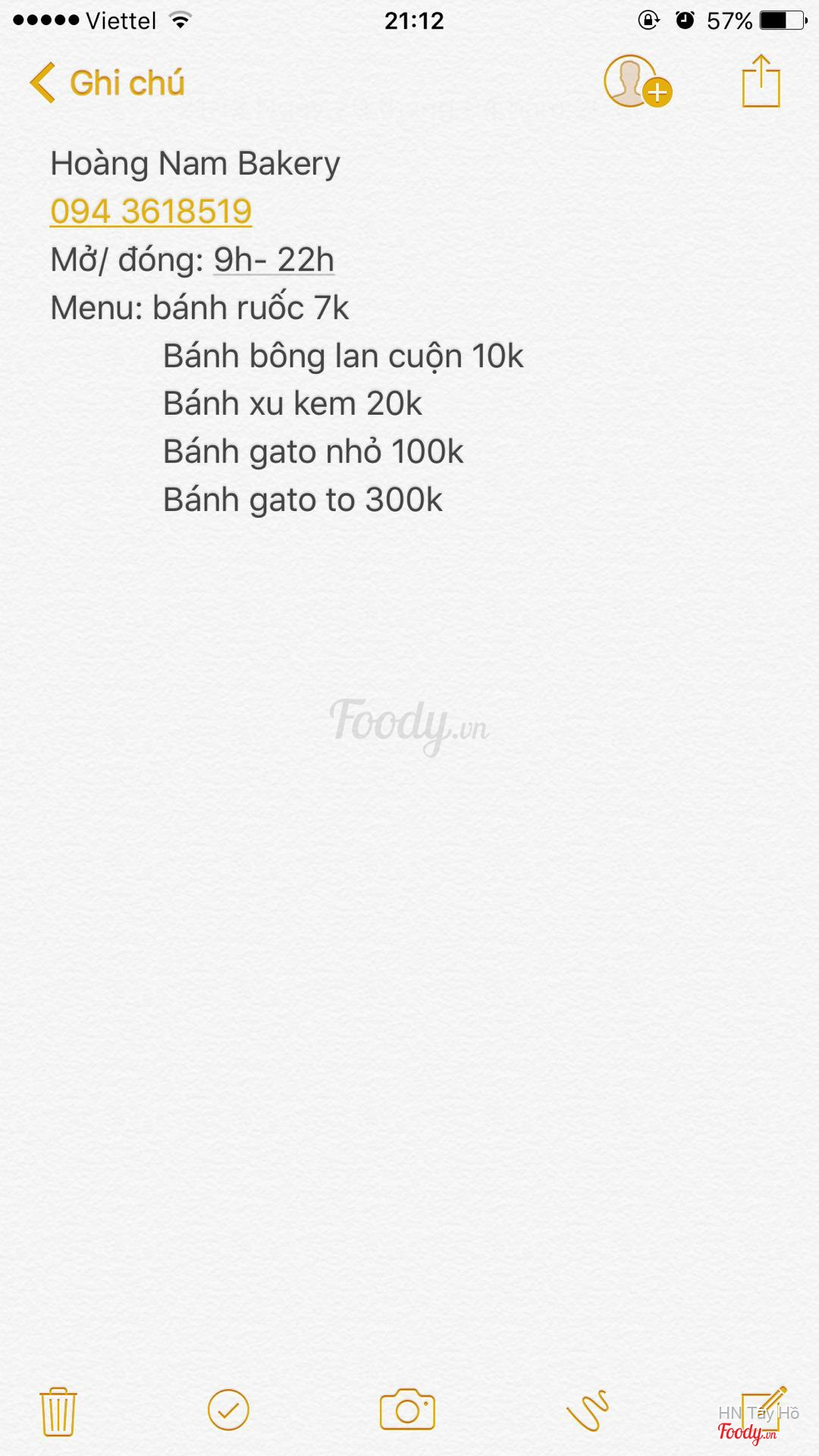Open the underlined 9h- 22h time link
Image resolution: width=819 pixels, height=1456 pixels.
click(274, 260)
